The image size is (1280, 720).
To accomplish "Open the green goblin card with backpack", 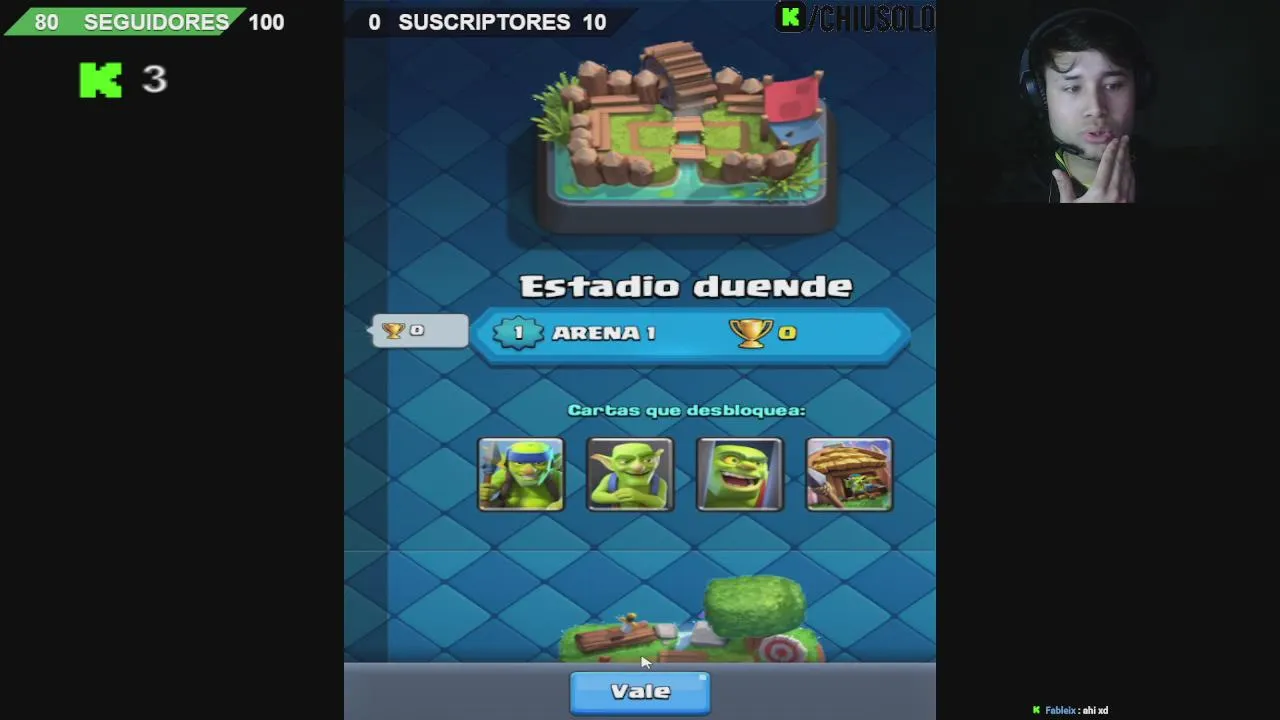I will pos(630,474).
